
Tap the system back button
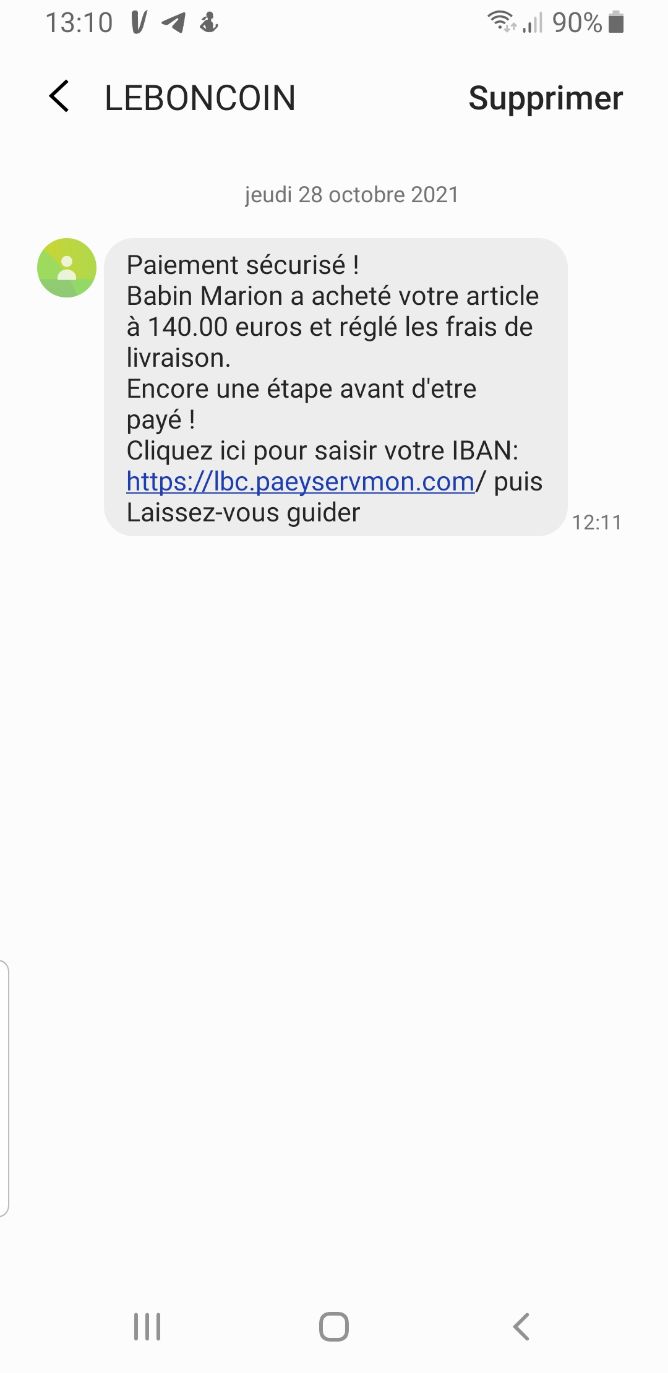click(x=520, y=1327)
